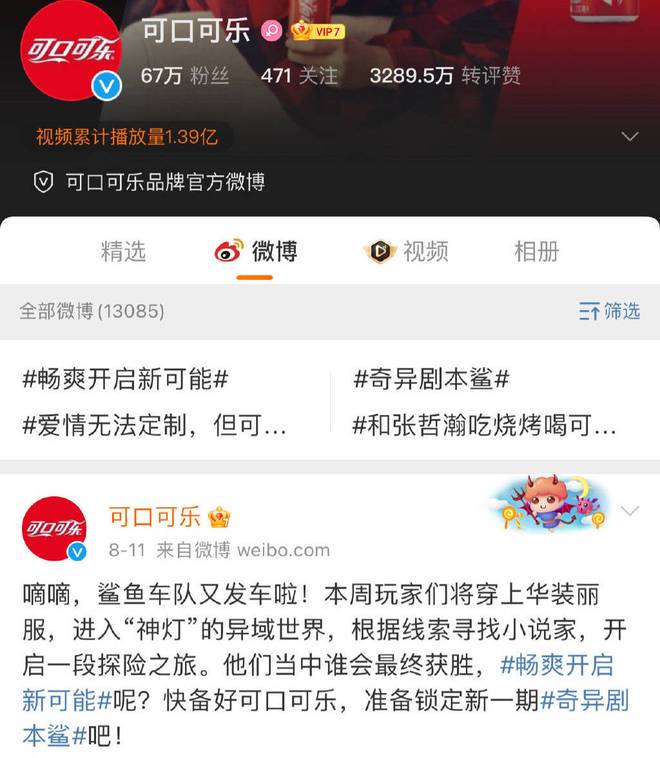Open the #奇异剧本鲨# topic chip

tap(432, 379)
